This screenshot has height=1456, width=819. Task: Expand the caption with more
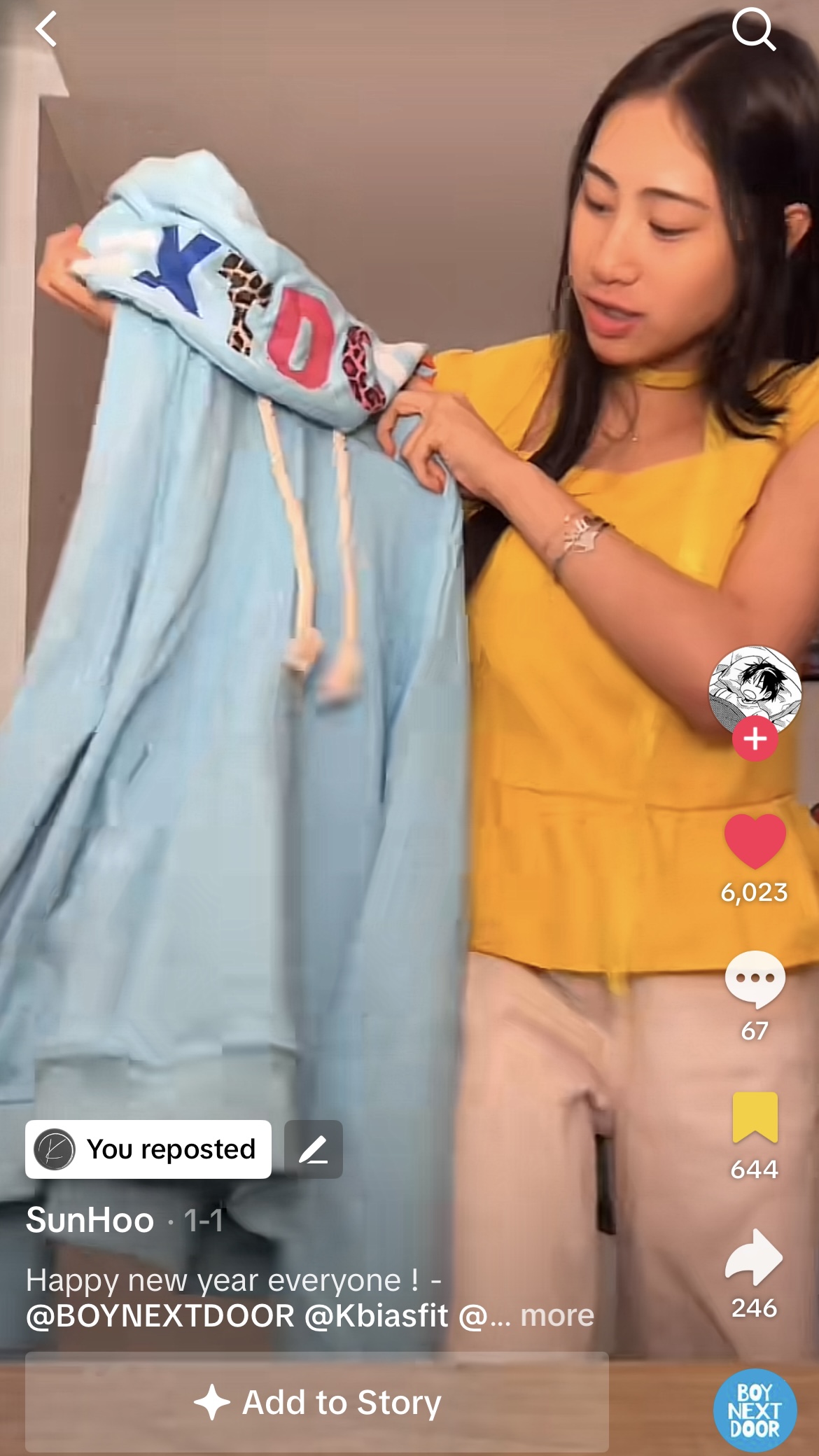click(x=557, y=1315)
